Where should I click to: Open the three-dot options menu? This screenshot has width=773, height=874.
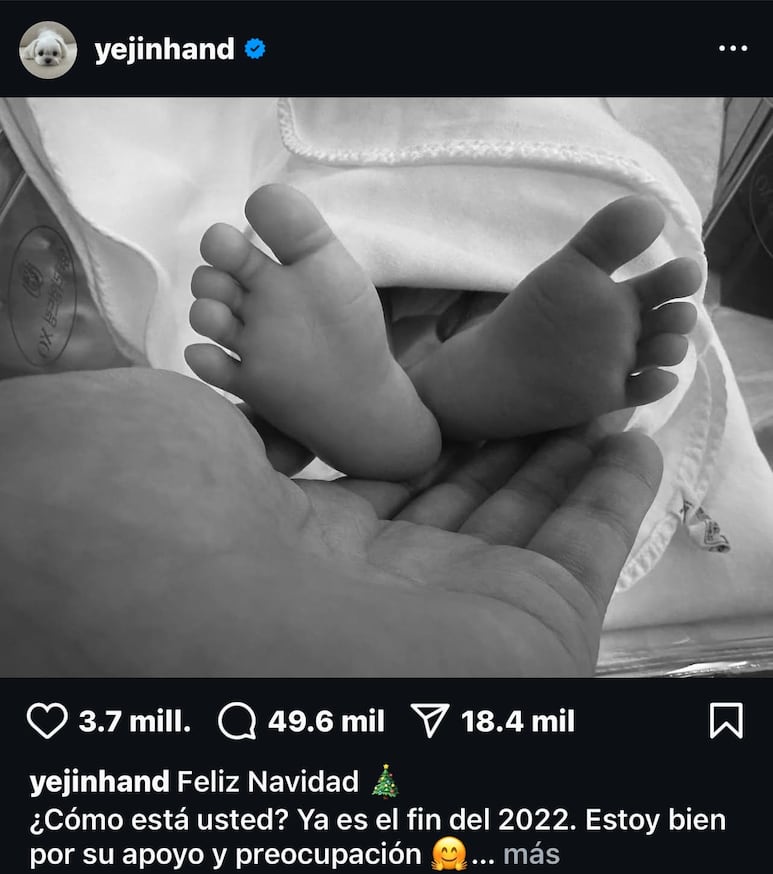click(733, 50)
